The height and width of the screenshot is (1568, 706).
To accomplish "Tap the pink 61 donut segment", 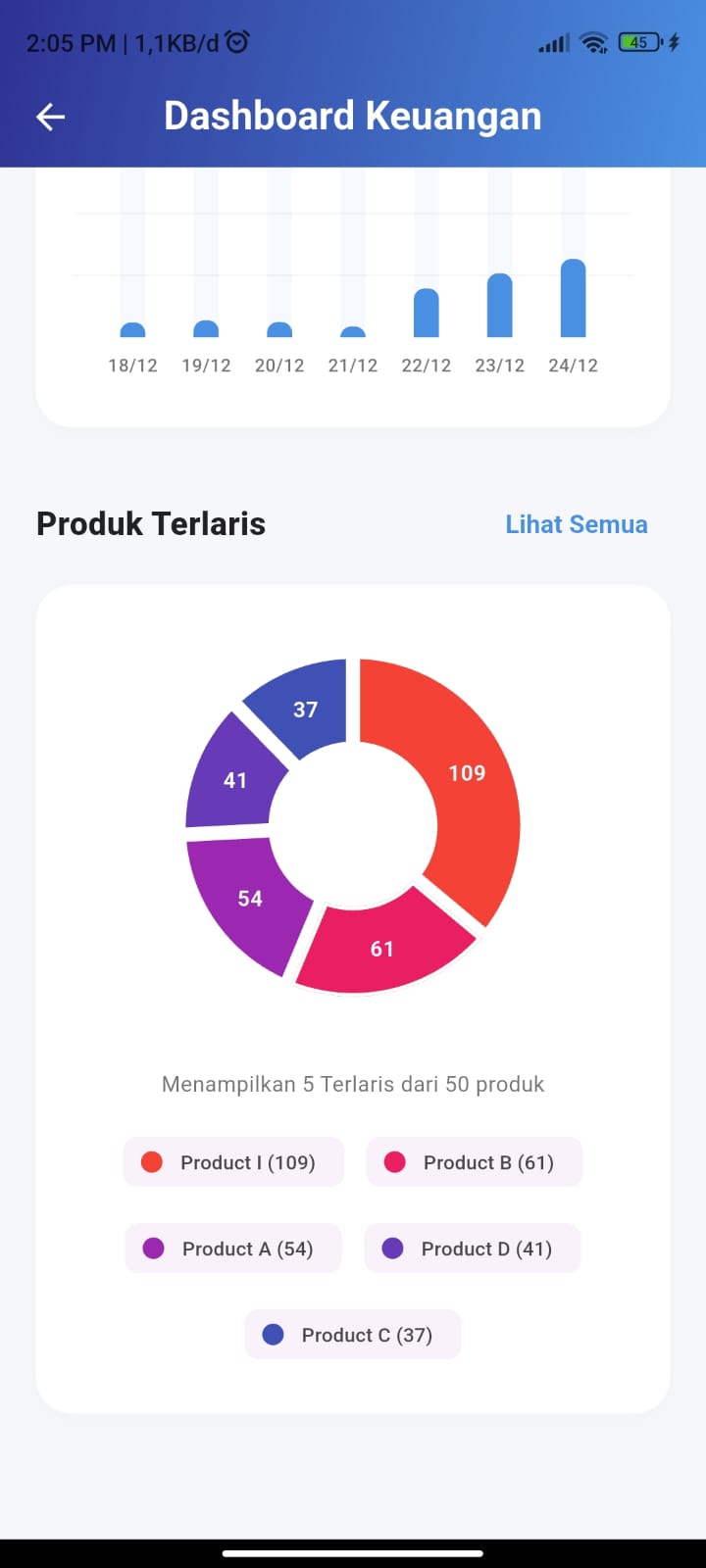I will 381,949.
